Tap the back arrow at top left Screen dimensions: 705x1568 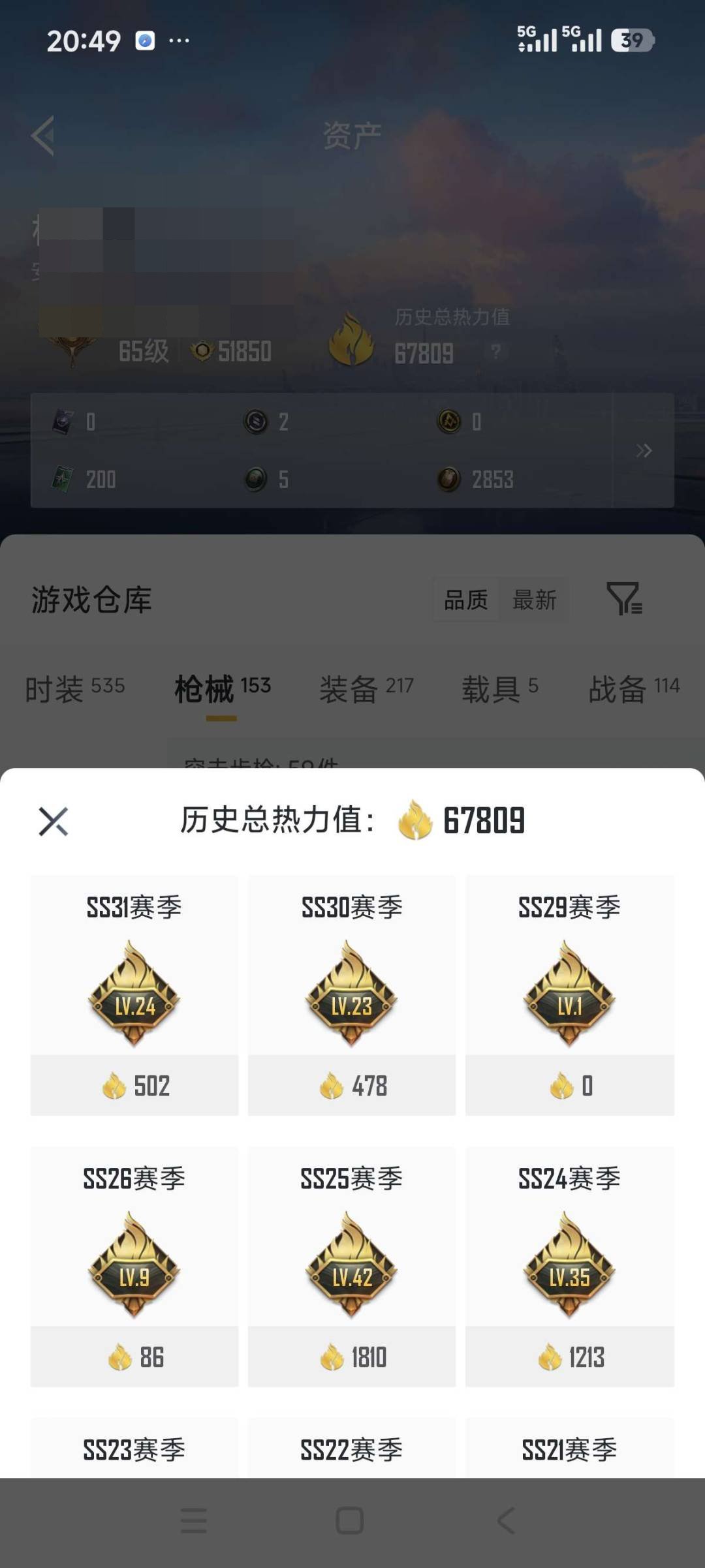coord(43,135)
